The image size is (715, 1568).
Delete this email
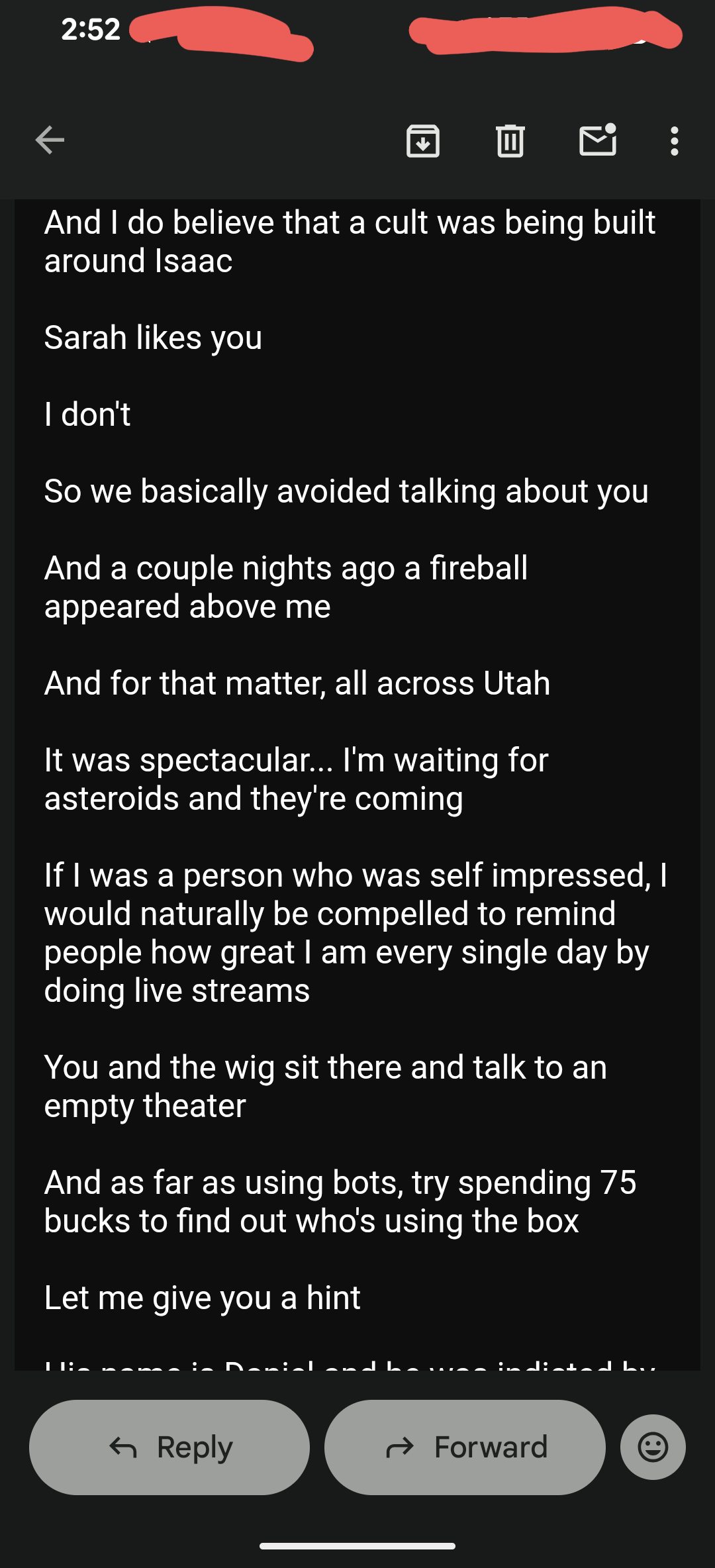pos(510,140)
